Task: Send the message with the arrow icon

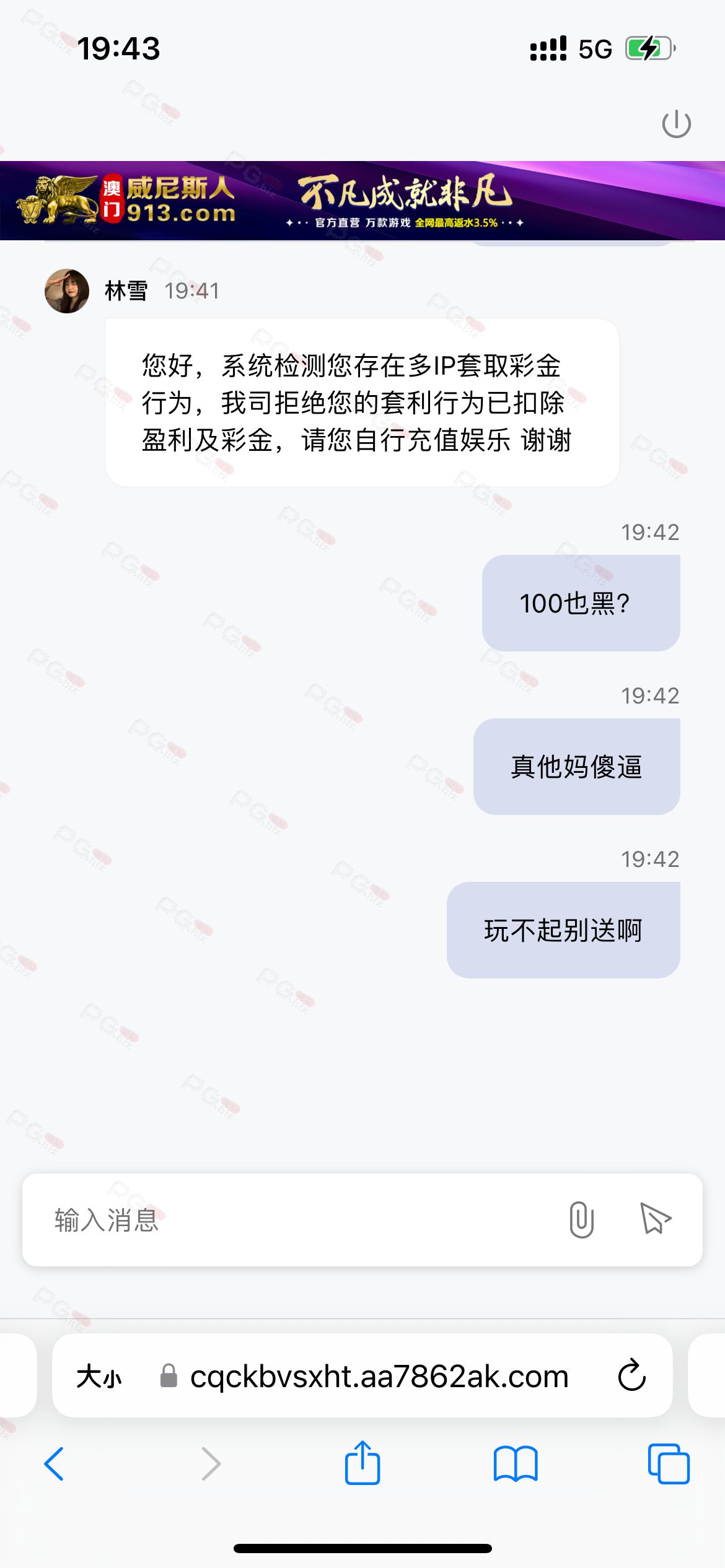Action: click(655, 1219)
